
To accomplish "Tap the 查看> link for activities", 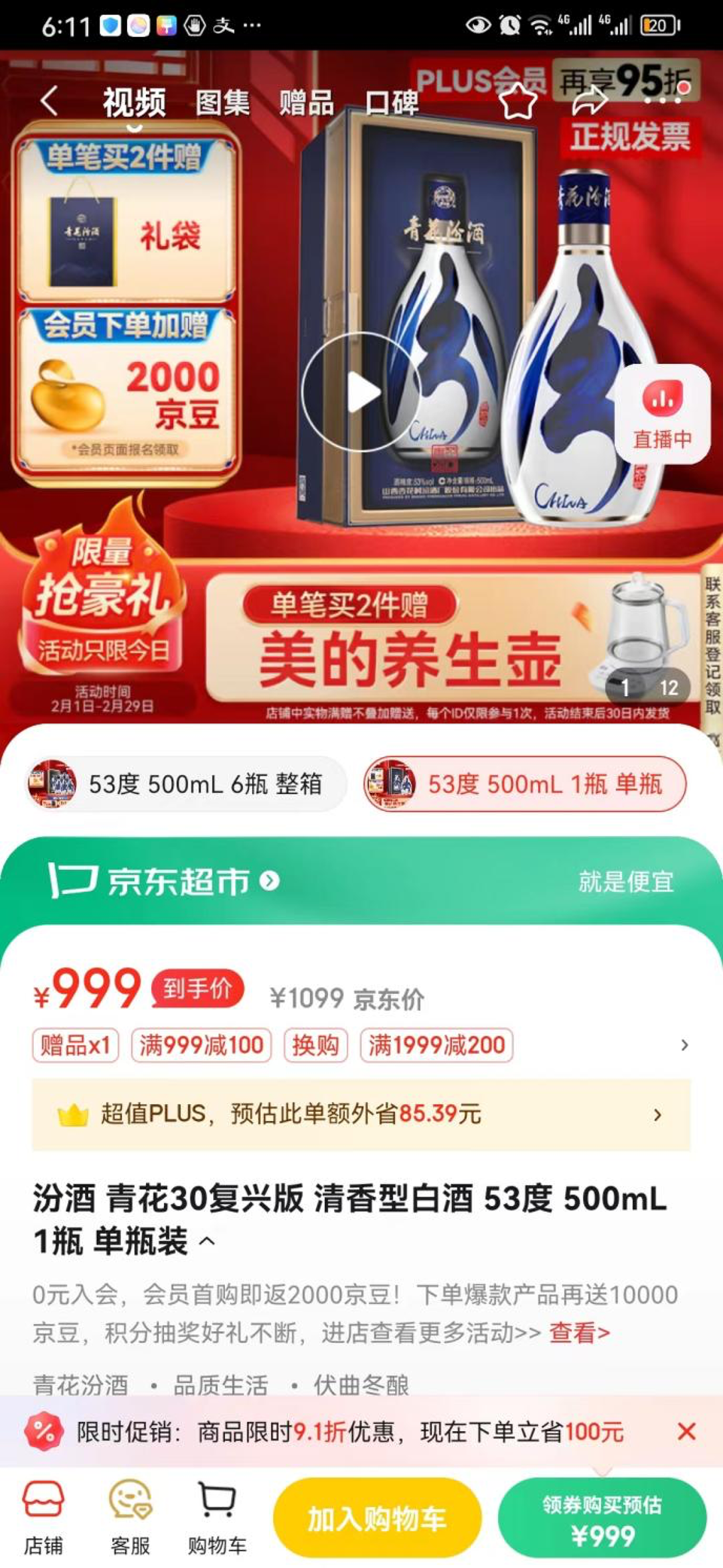I will (579, 1332).
